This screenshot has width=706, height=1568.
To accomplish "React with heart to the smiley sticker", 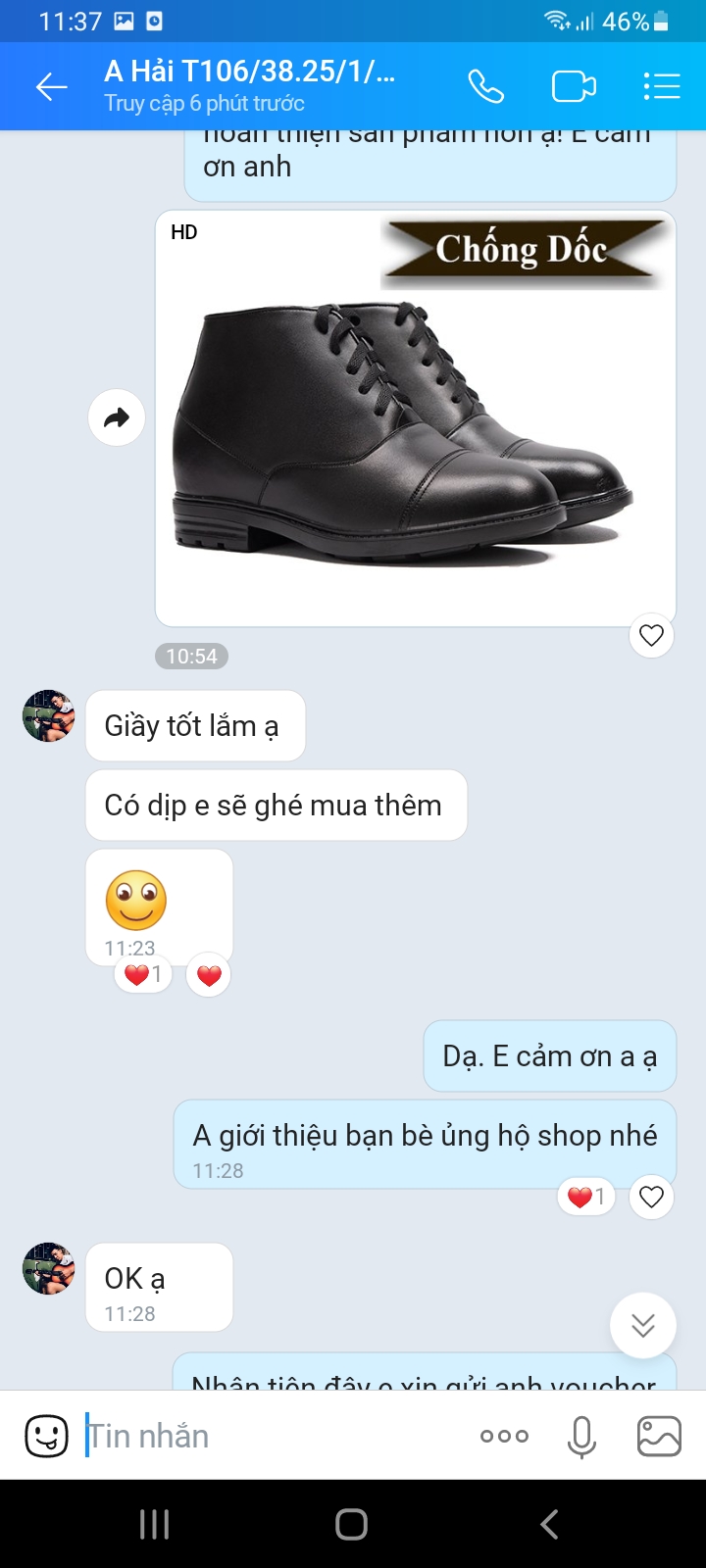I will point(208,975).
